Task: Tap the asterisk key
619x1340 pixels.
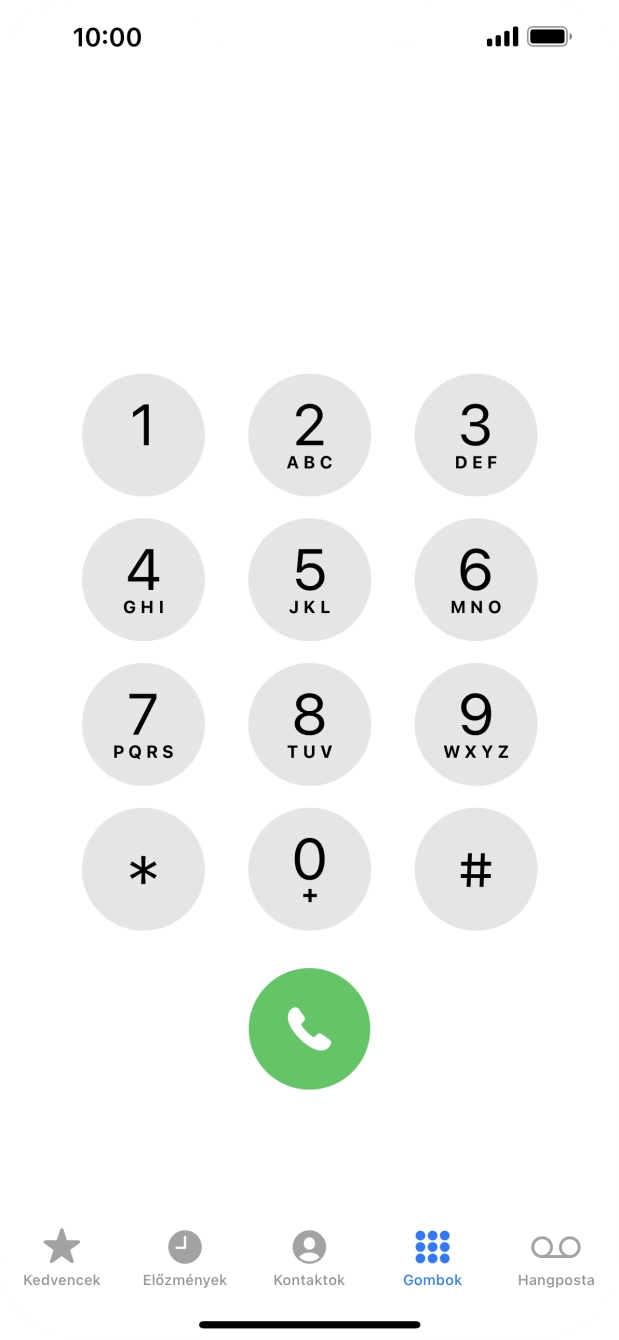Action: tap(143, 869)
